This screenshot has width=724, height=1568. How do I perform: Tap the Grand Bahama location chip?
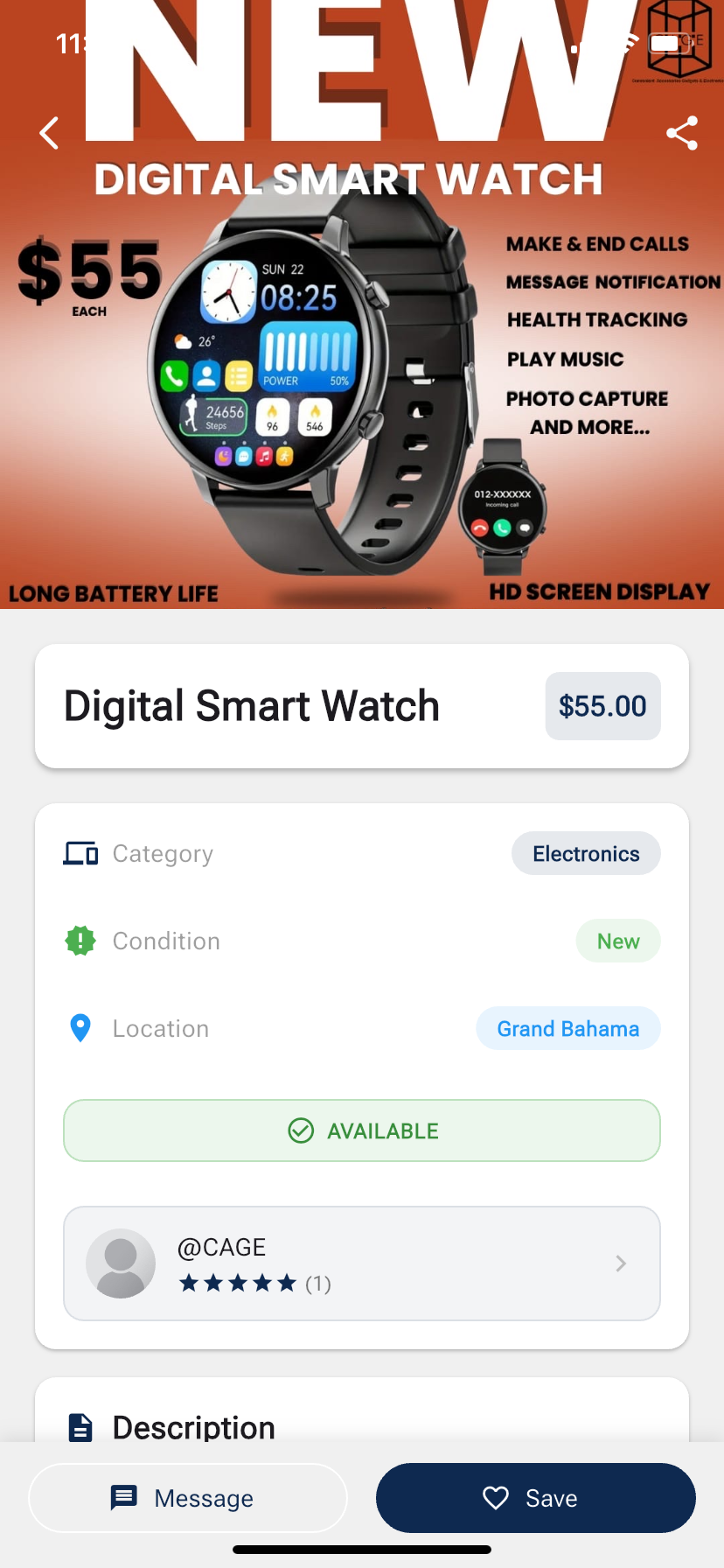(567, 1028)
